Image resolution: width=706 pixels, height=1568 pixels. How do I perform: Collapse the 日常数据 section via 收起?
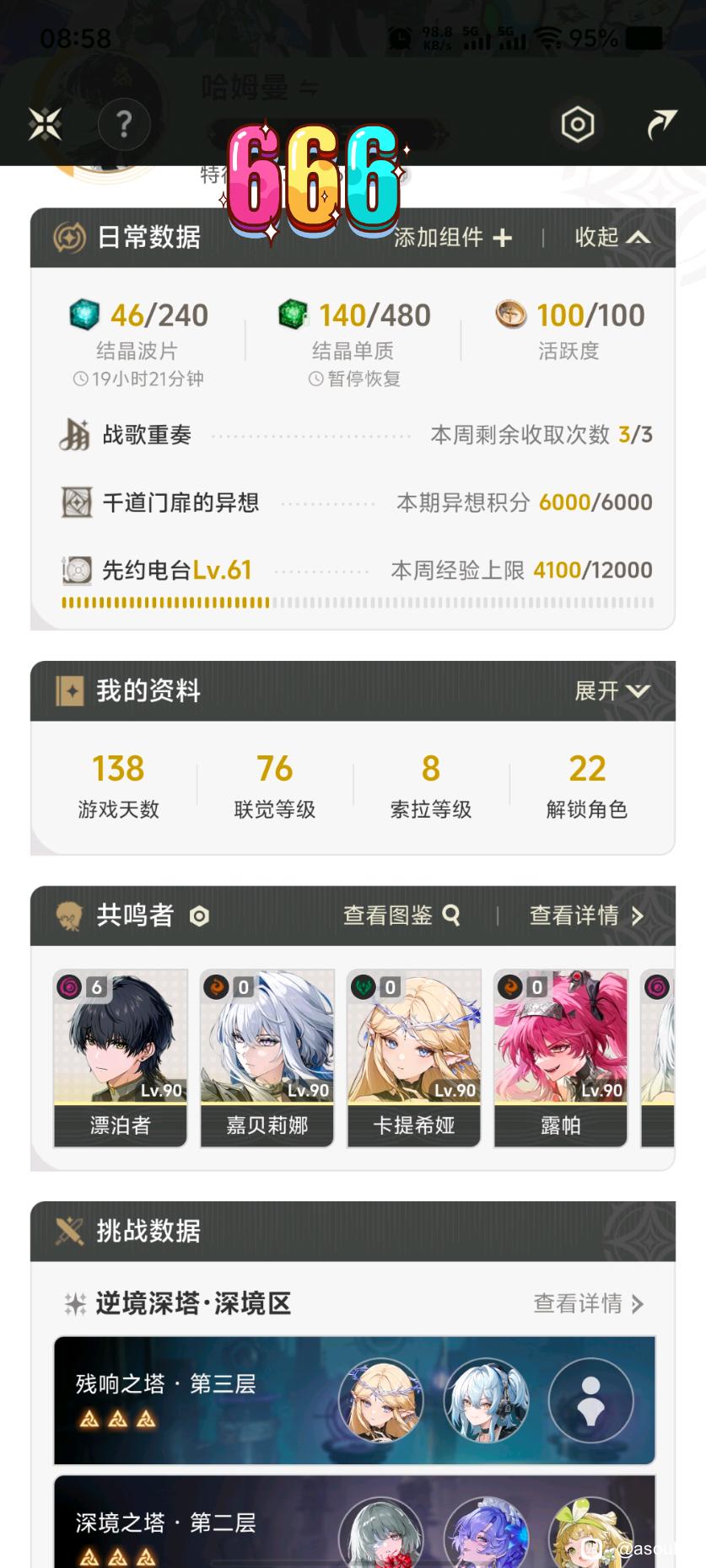(x=612, y=238)
